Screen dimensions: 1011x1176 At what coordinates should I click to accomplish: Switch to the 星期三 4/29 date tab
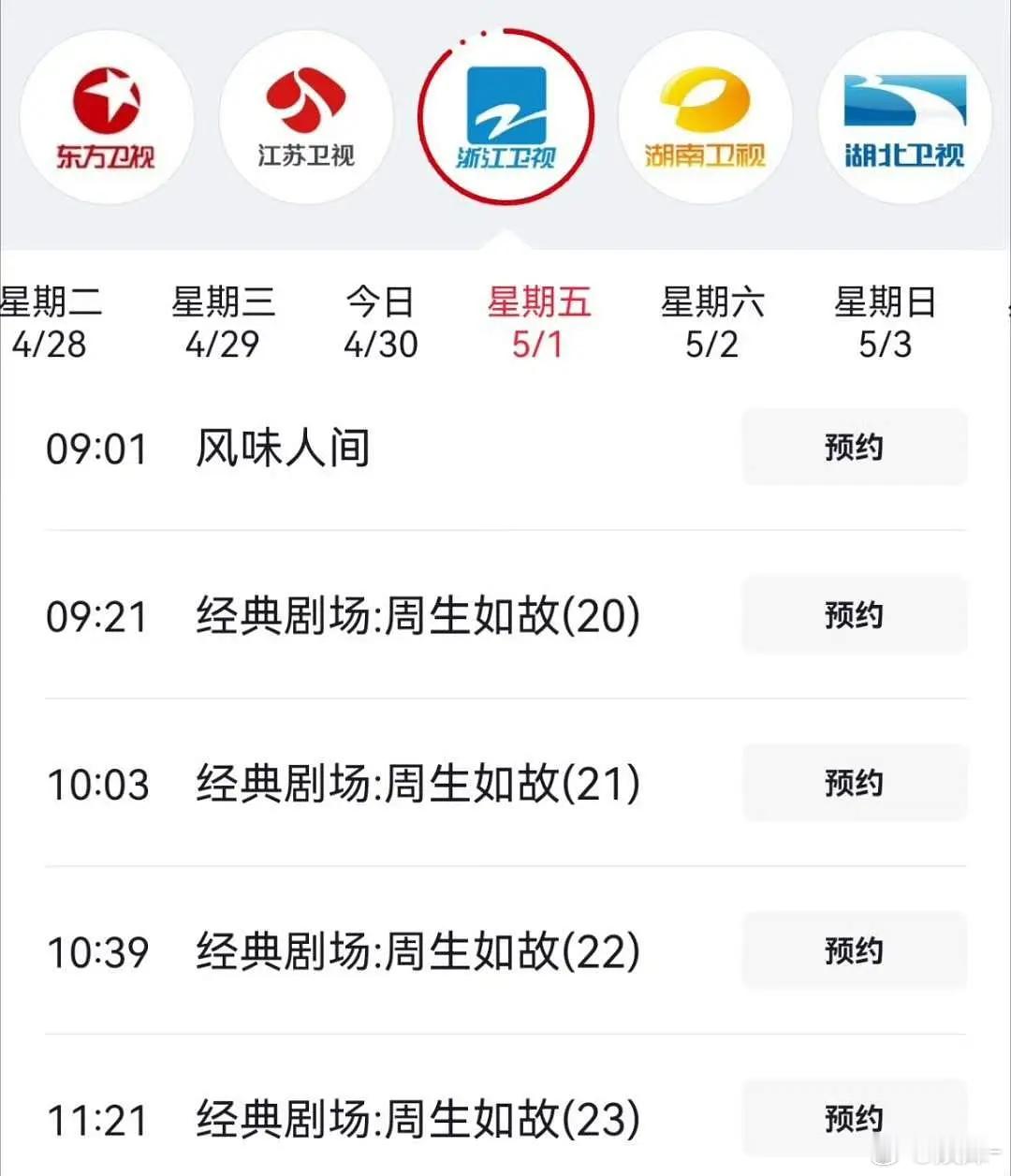(223, 323)
